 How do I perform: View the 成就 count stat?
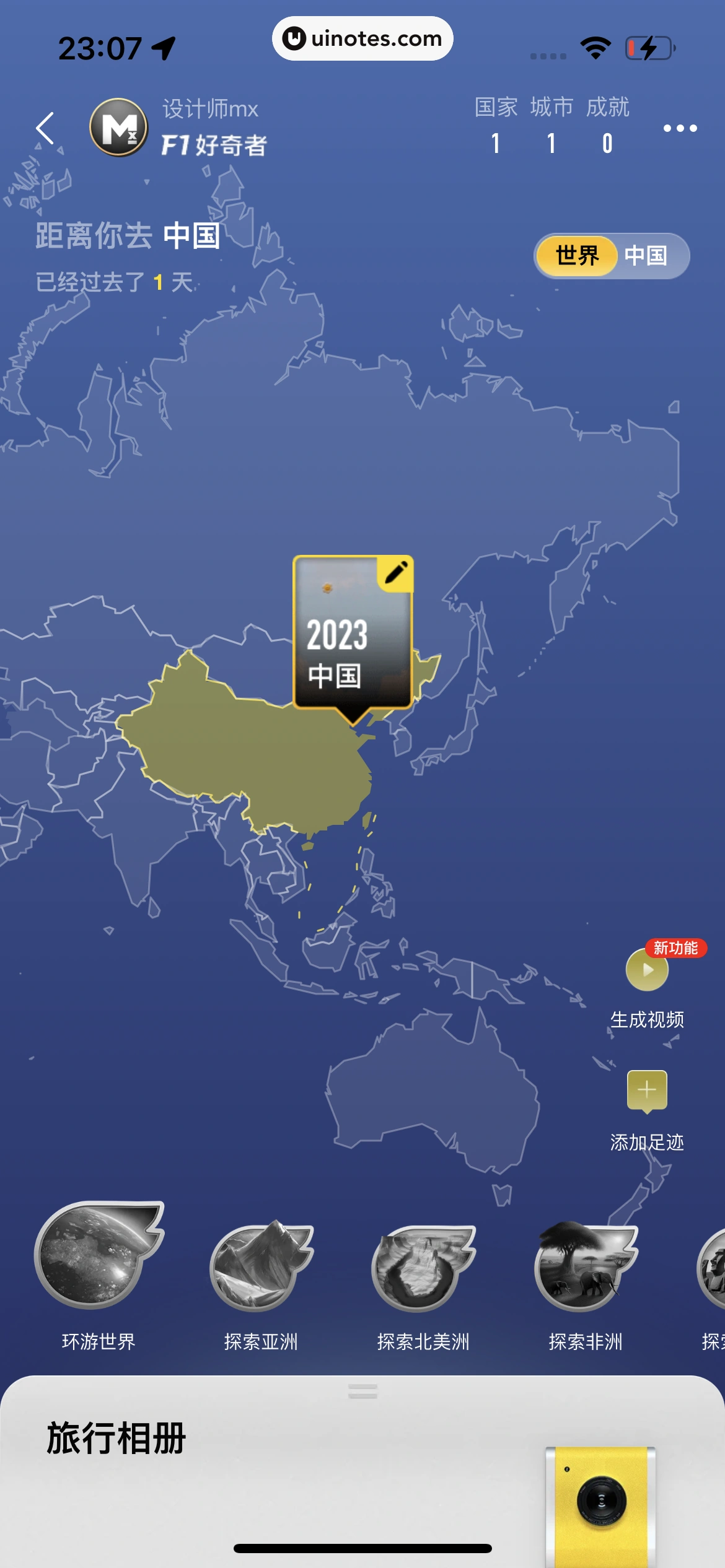pyautogui.click(x=607, y=127)
